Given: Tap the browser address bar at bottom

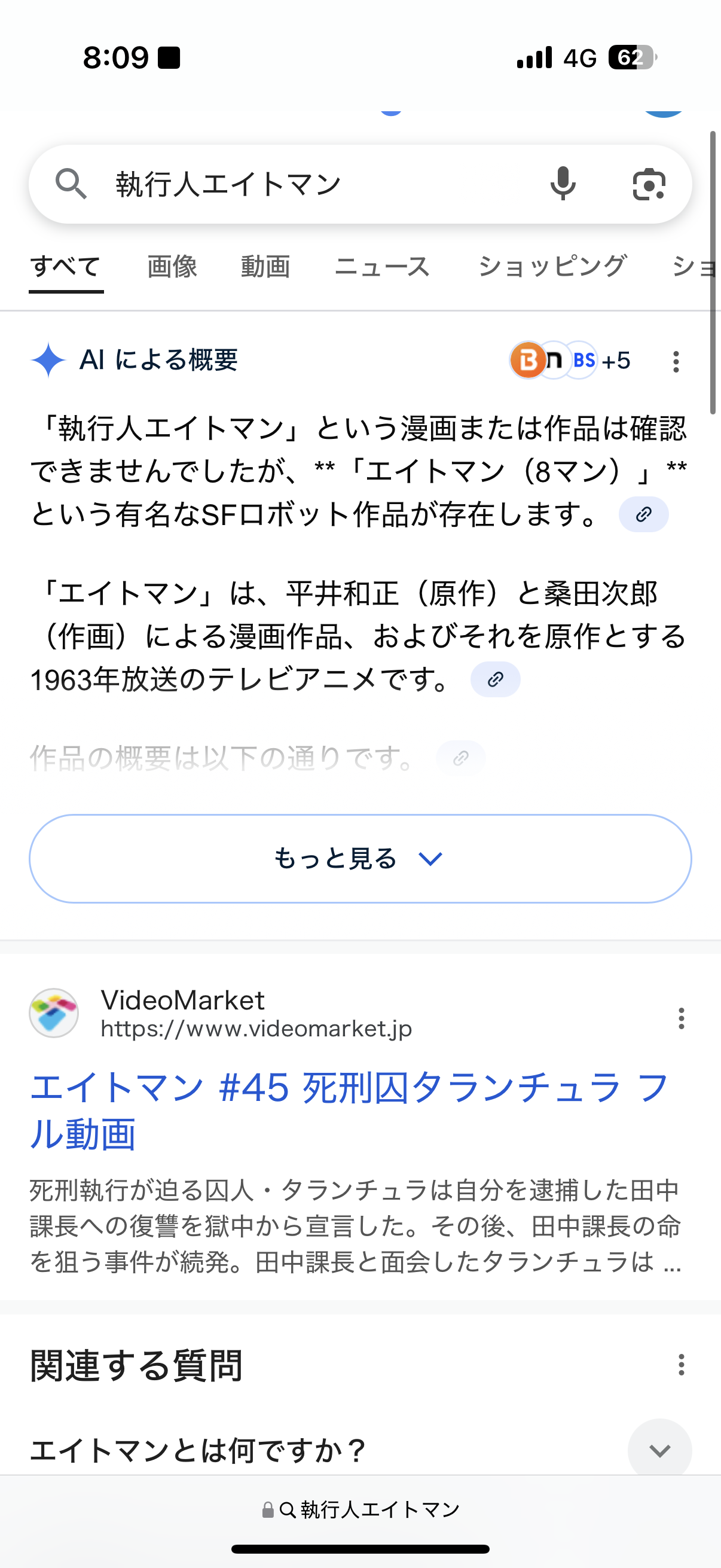Looking at the screenshot, I should (x=360, y=1509).
